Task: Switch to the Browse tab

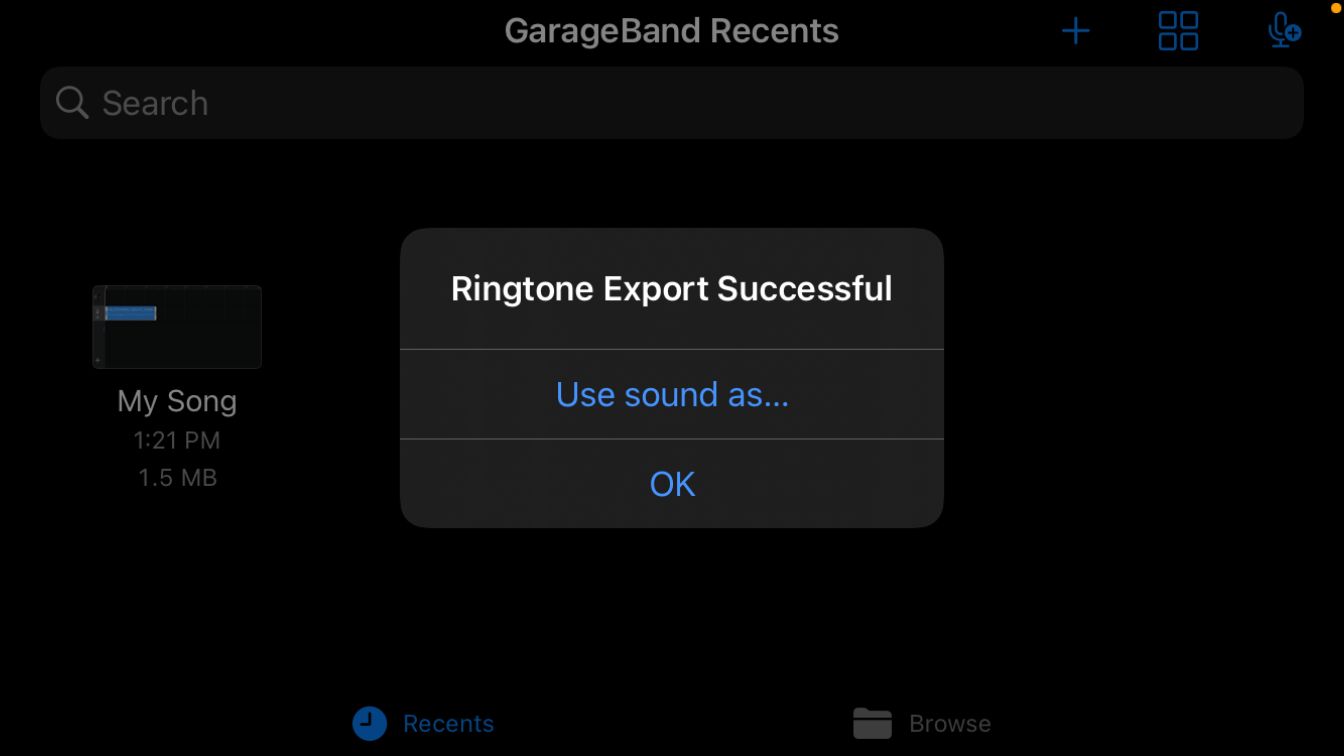Action: pyautogui.click(x=922, y=723)
